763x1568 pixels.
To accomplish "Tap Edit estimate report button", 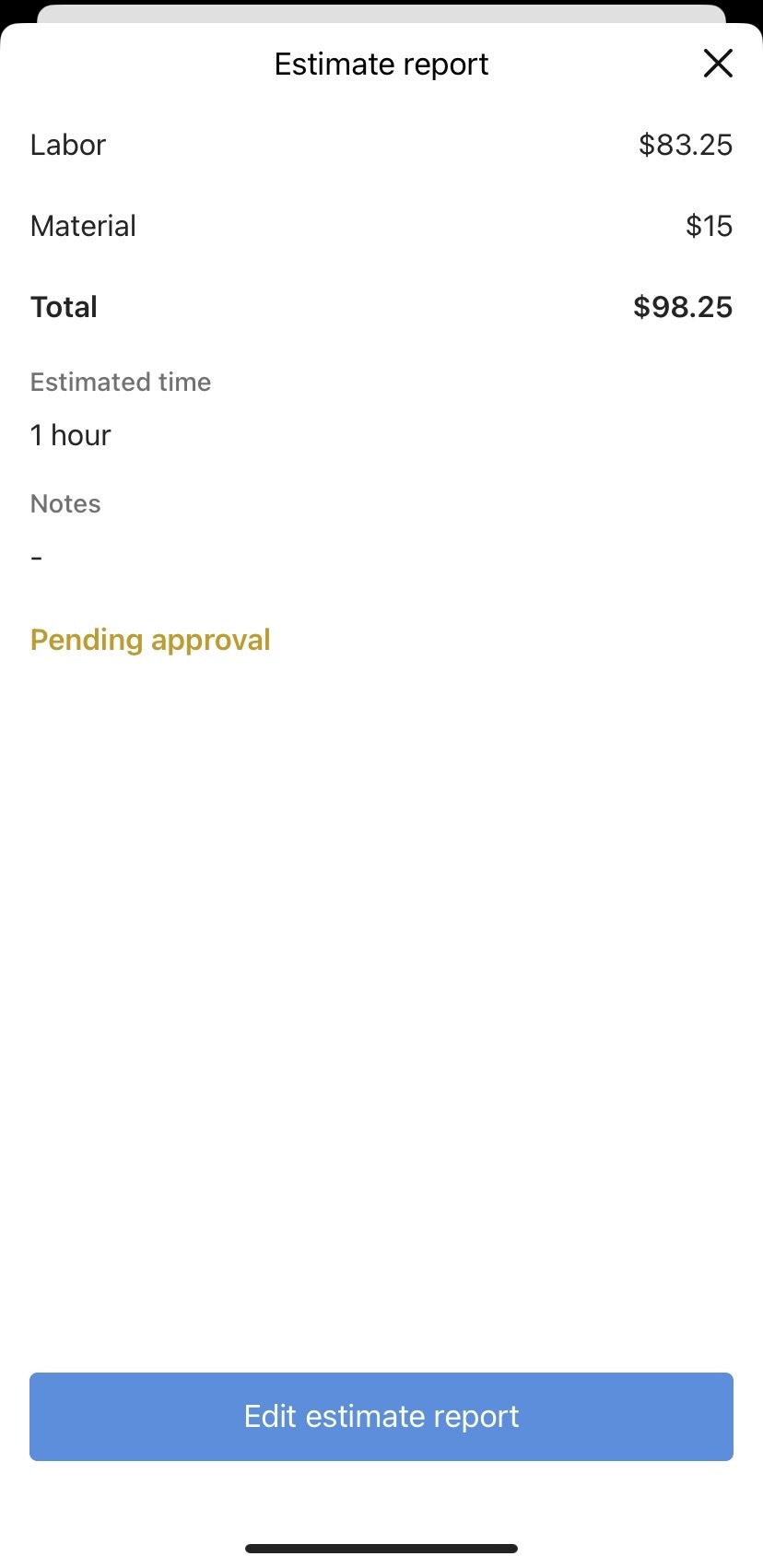I will 381,1416.
